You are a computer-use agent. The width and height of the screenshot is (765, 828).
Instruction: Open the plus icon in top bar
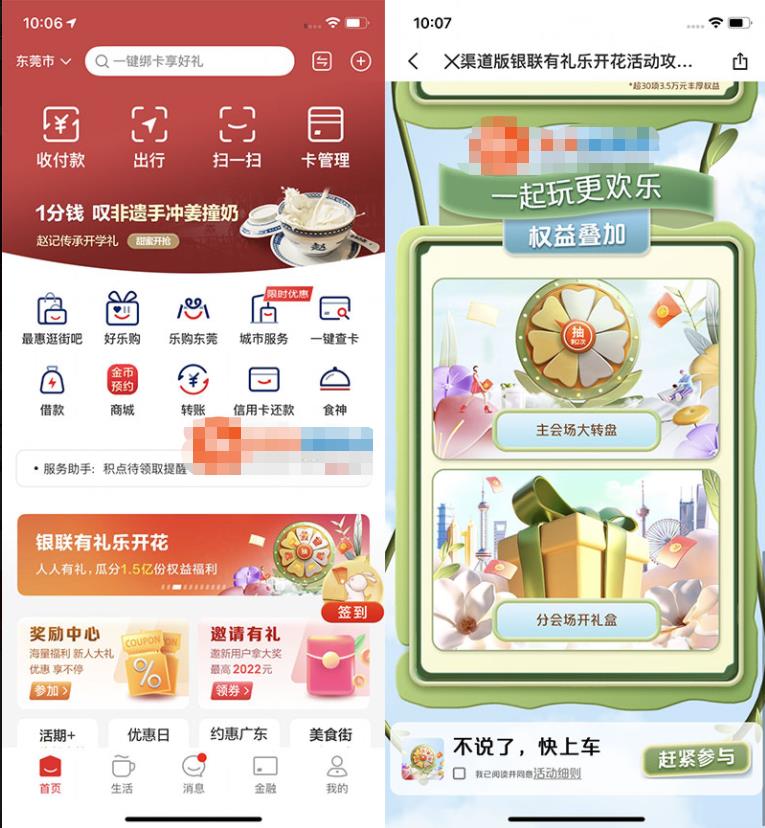pyautogui.click(x=361, y=61)
